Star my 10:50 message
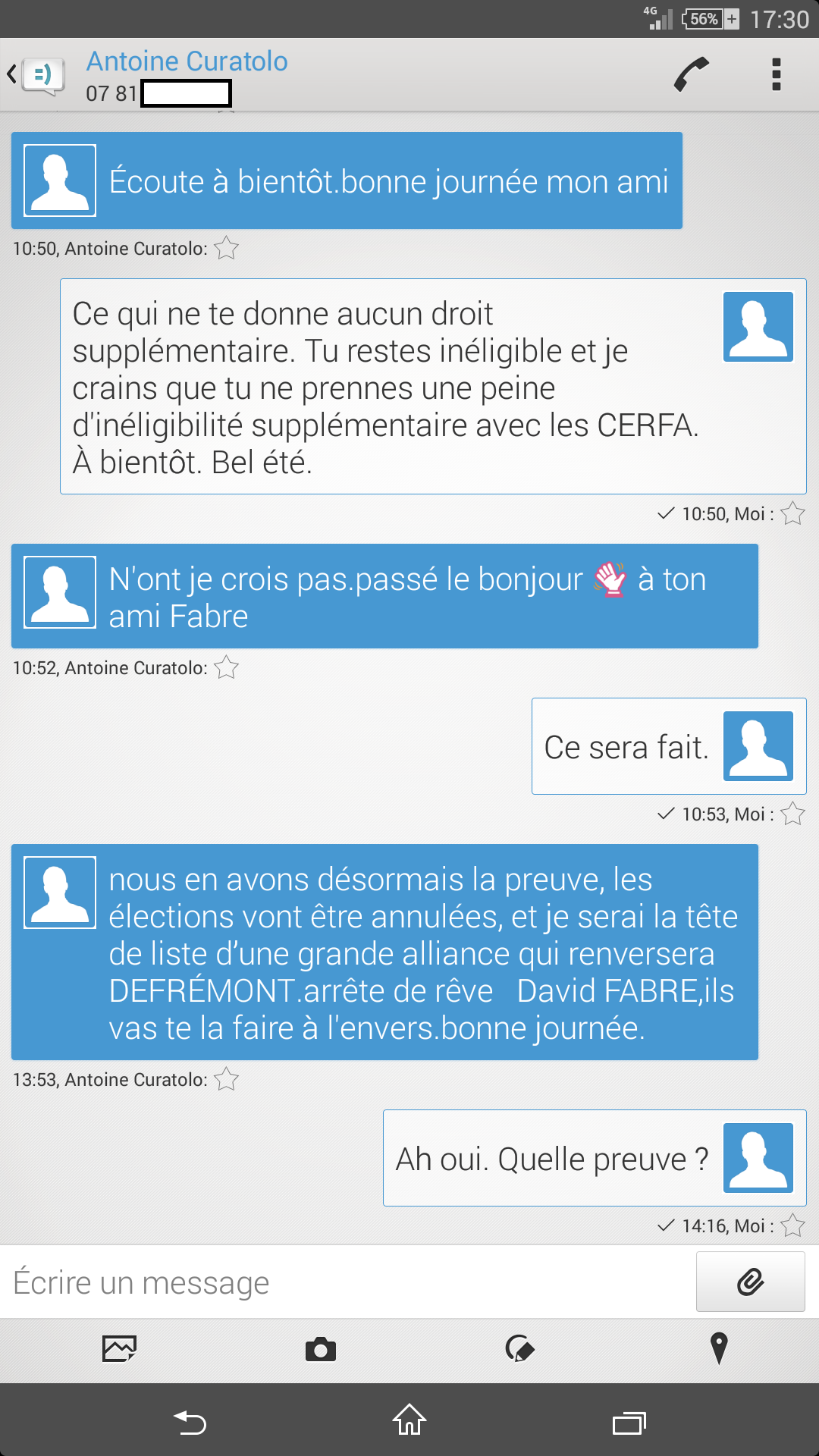 [792, 514]
